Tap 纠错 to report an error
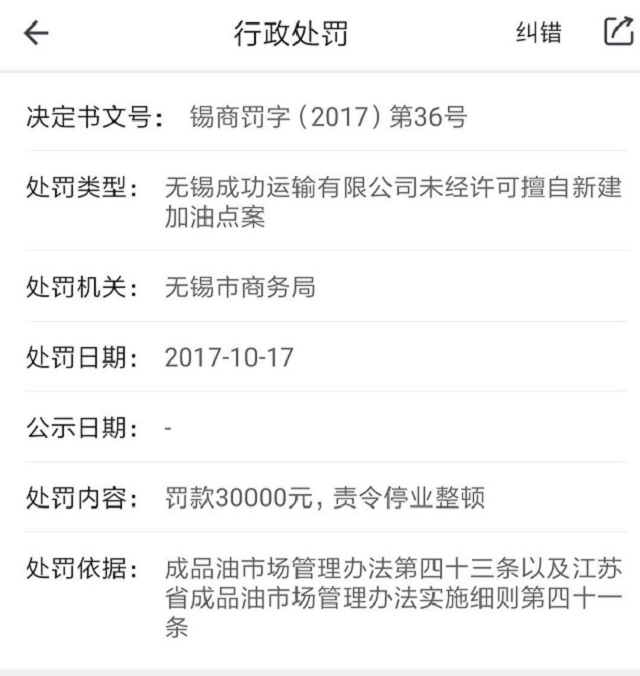Viewport: 640px width, 676px height. pos(538,33)
